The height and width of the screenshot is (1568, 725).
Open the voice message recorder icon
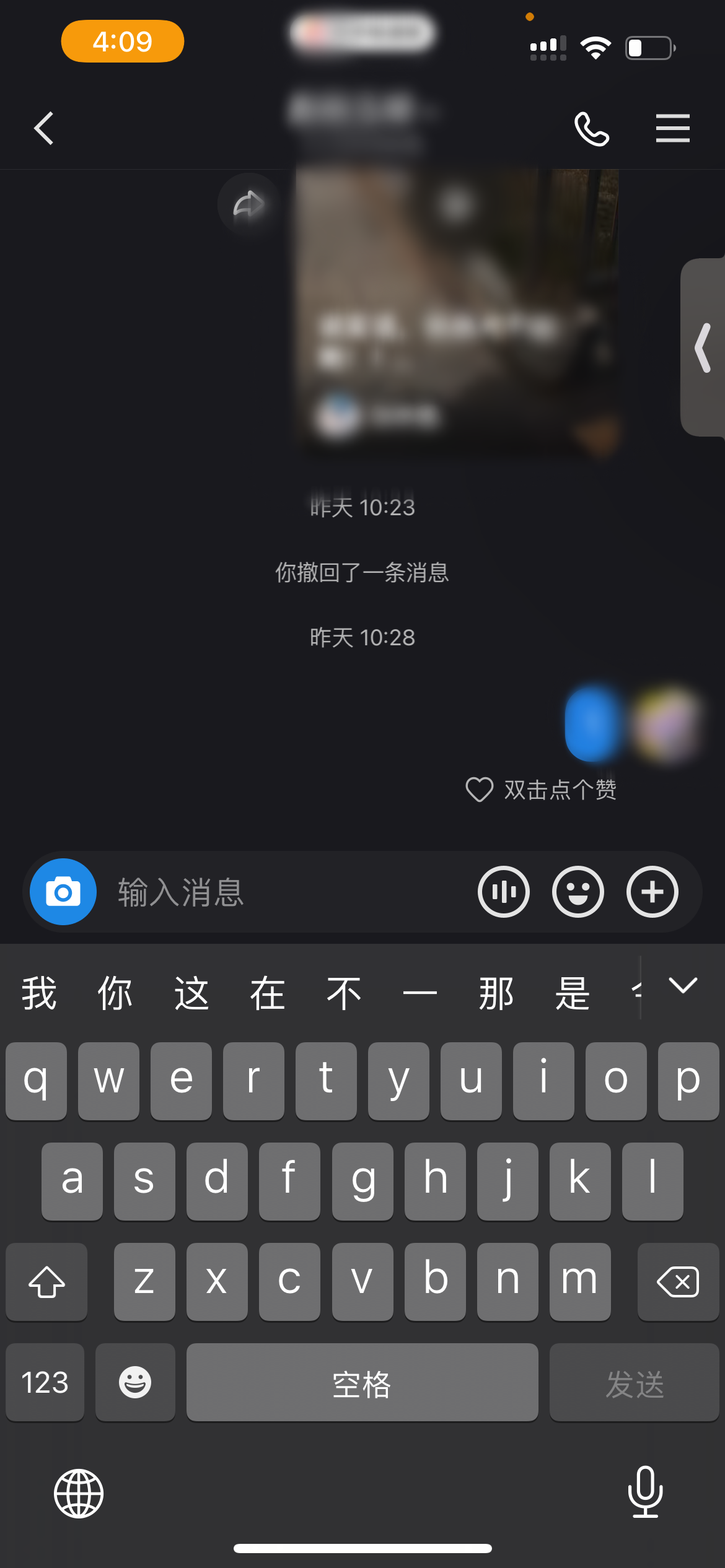[504, 892]
